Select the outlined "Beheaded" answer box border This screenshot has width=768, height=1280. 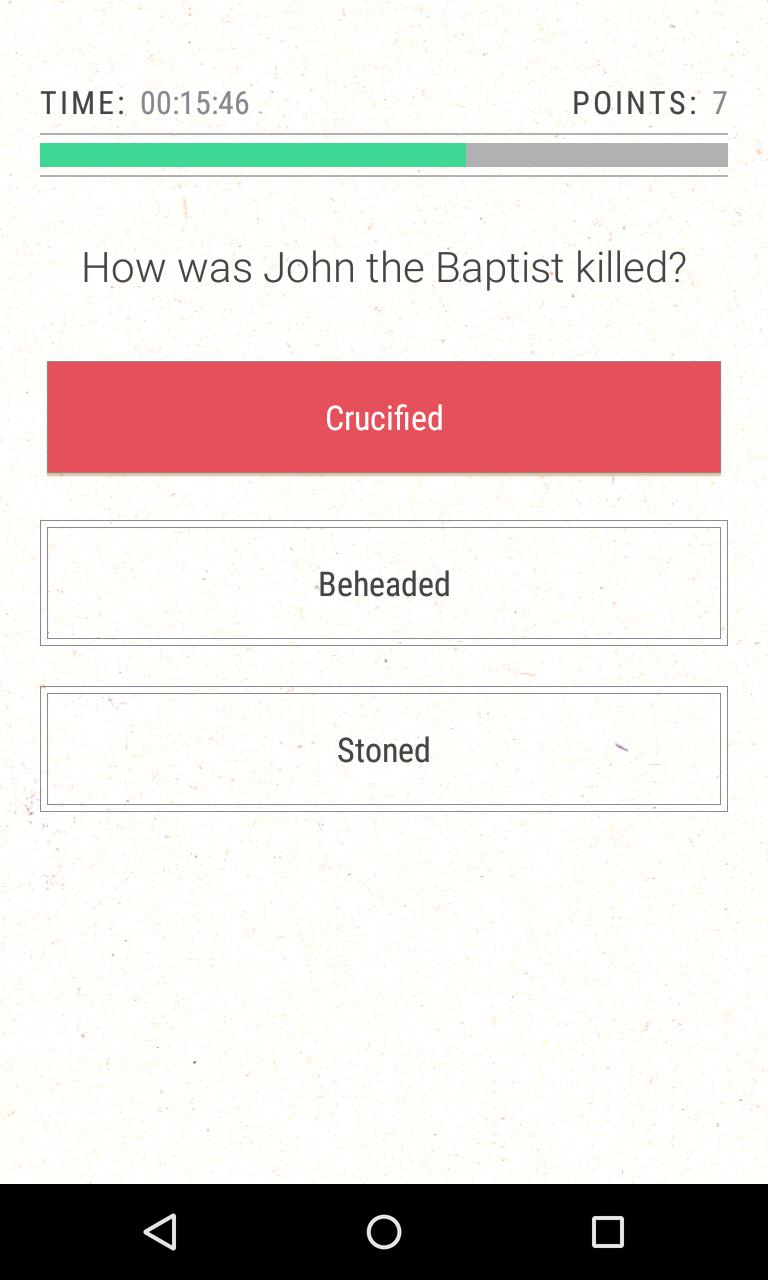click(x=44, y=583)
